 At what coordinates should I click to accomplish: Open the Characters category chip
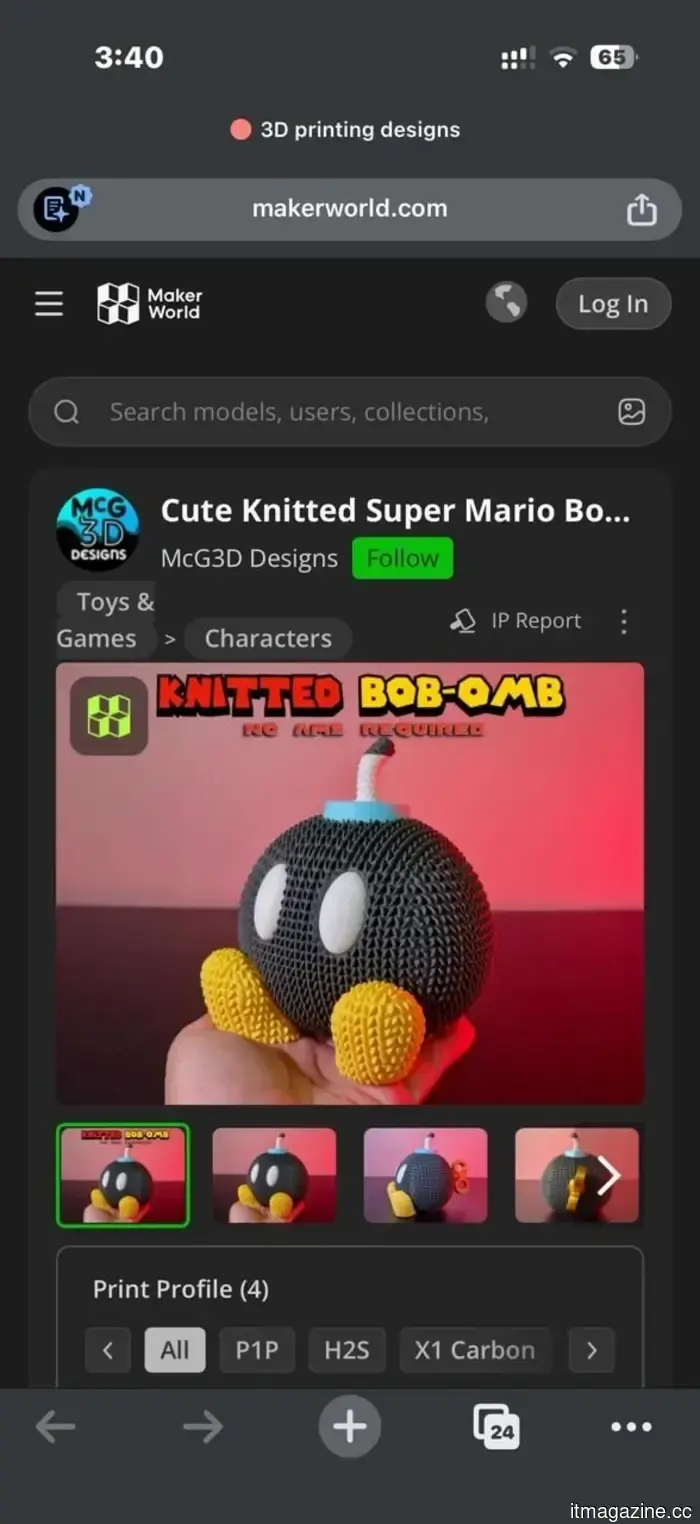268,638
